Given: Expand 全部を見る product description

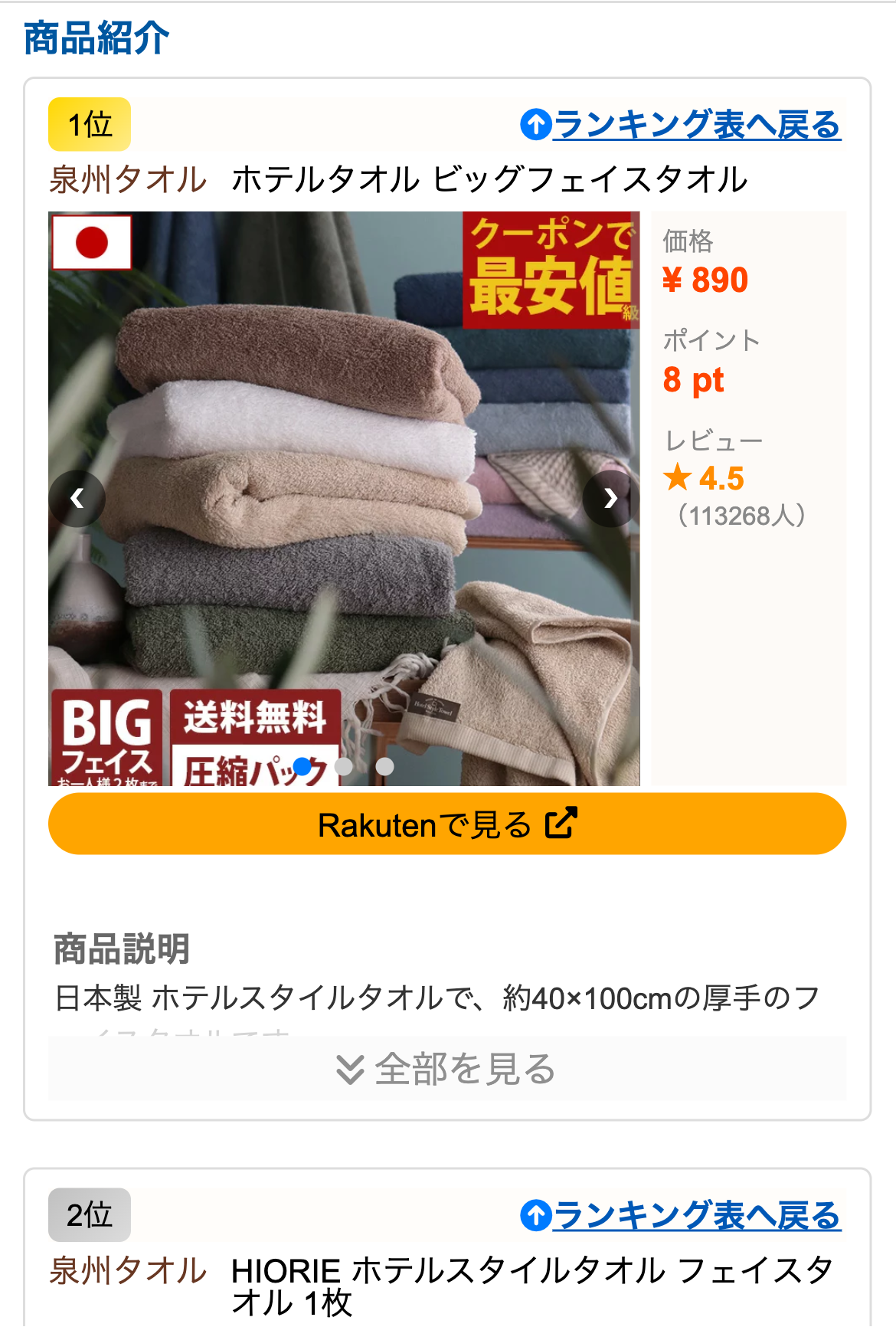Looking at the screenshot, I should [447, 1069].
